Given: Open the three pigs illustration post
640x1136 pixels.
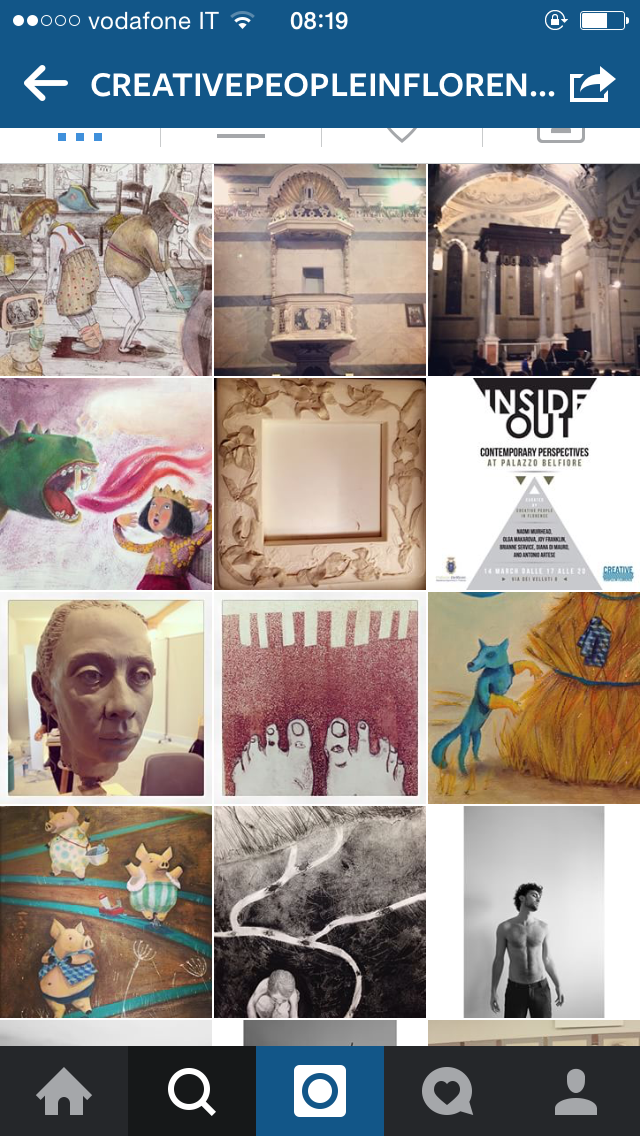Looking at the screenshot, I should (x=106, y=912).
